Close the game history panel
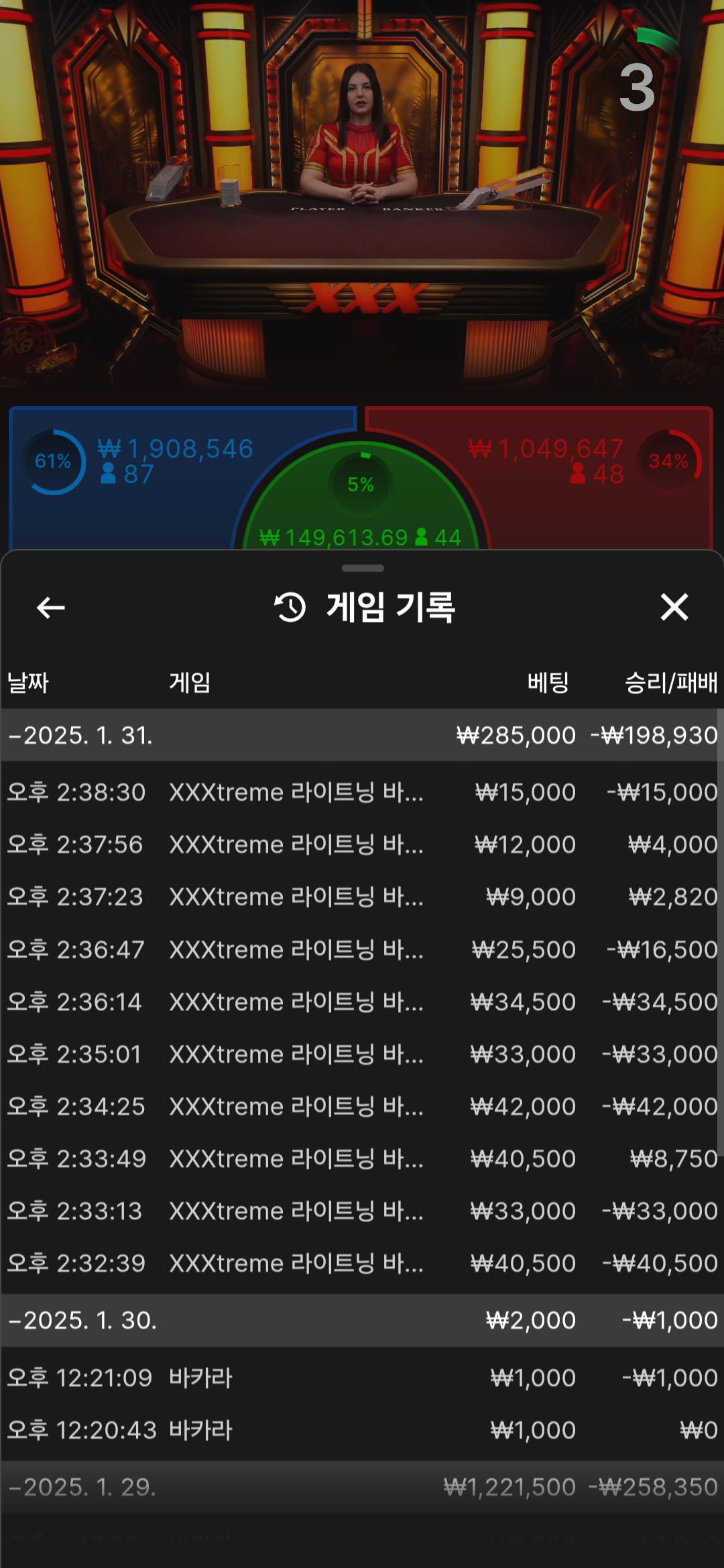724x1568 pixels. click(x=674, y=607)
